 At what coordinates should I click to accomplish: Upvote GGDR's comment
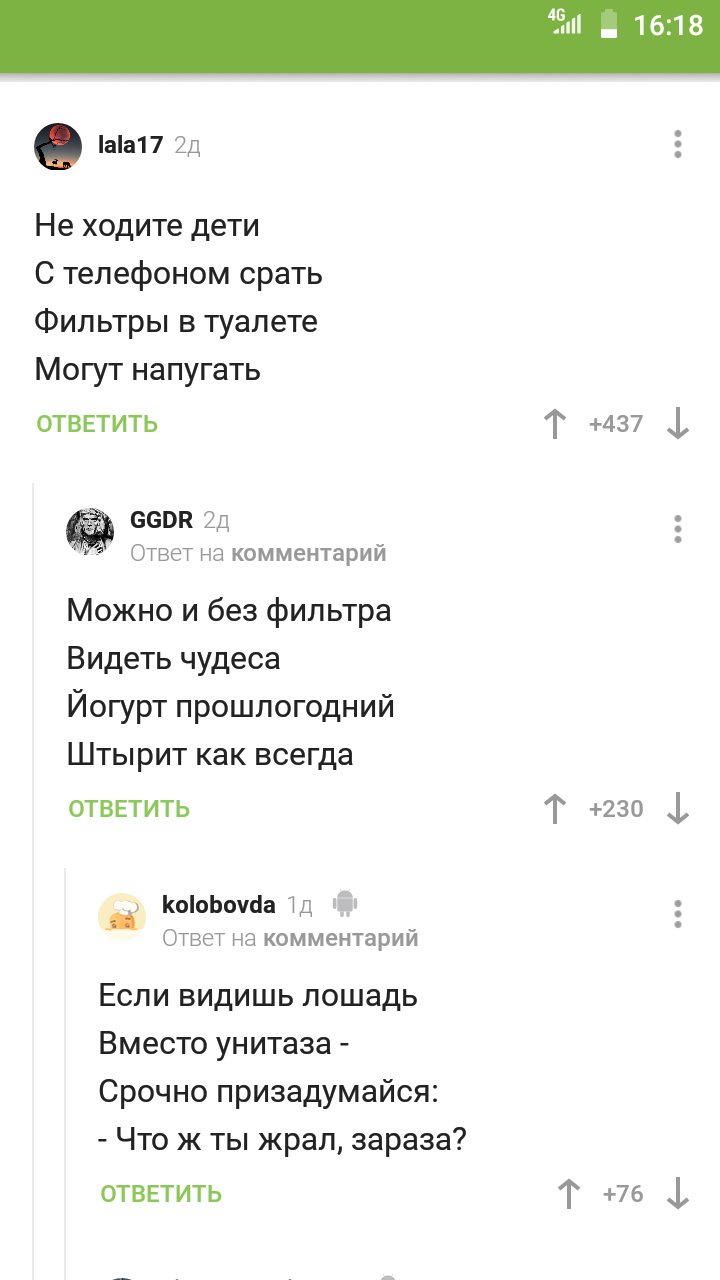555,809
